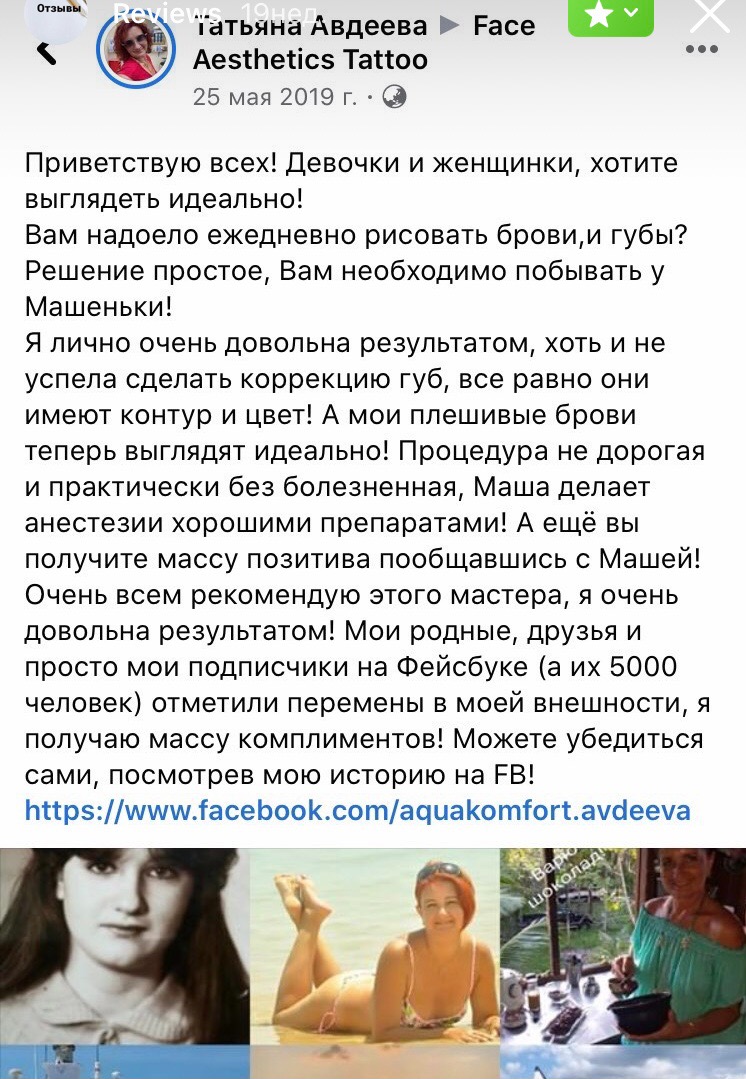Open the Отзывы highlight icon
746x1079 pixels.
[53, 12]
